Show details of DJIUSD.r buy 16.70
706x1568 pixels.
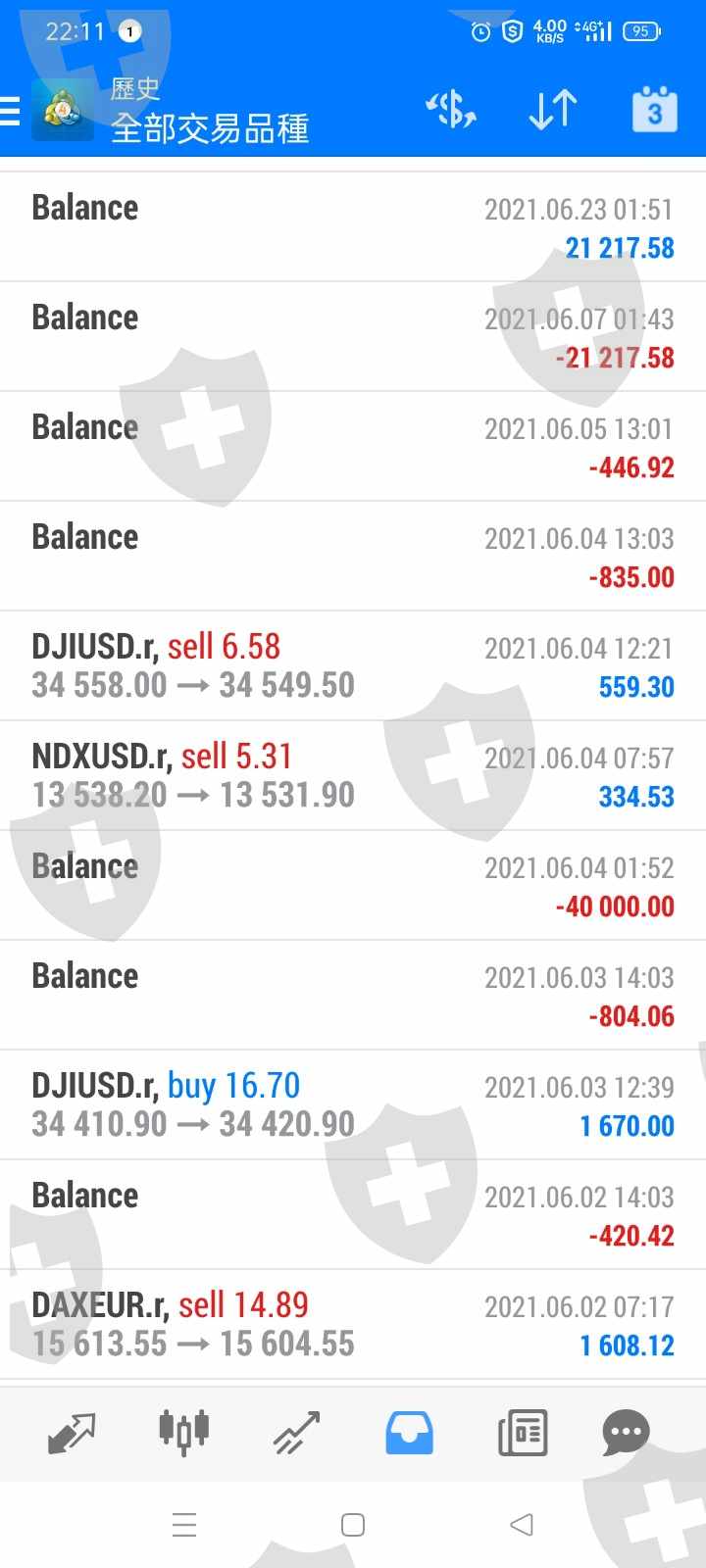pos(353,1104)
